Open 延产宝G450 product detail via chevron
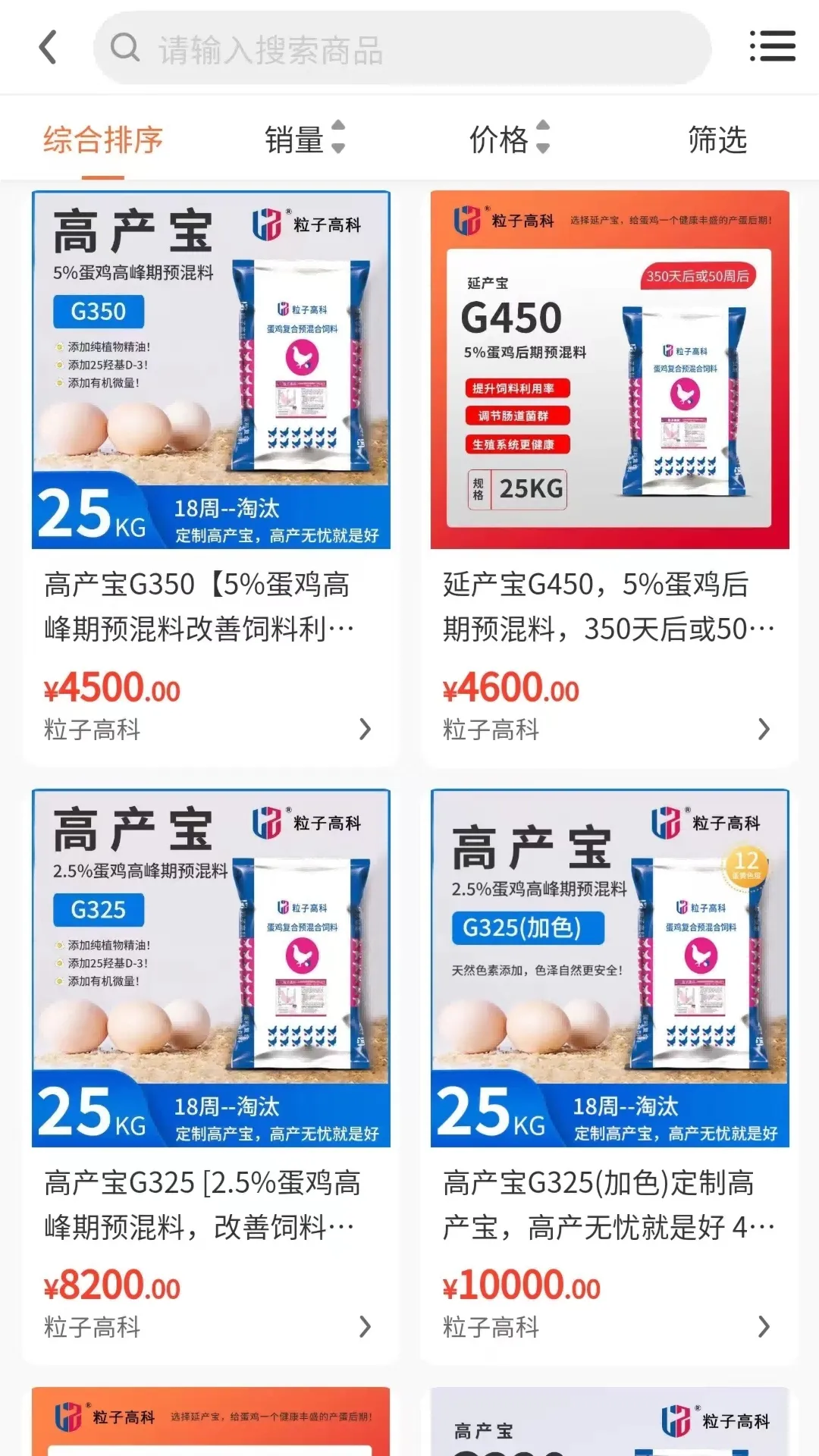 [x=764, y=729]
